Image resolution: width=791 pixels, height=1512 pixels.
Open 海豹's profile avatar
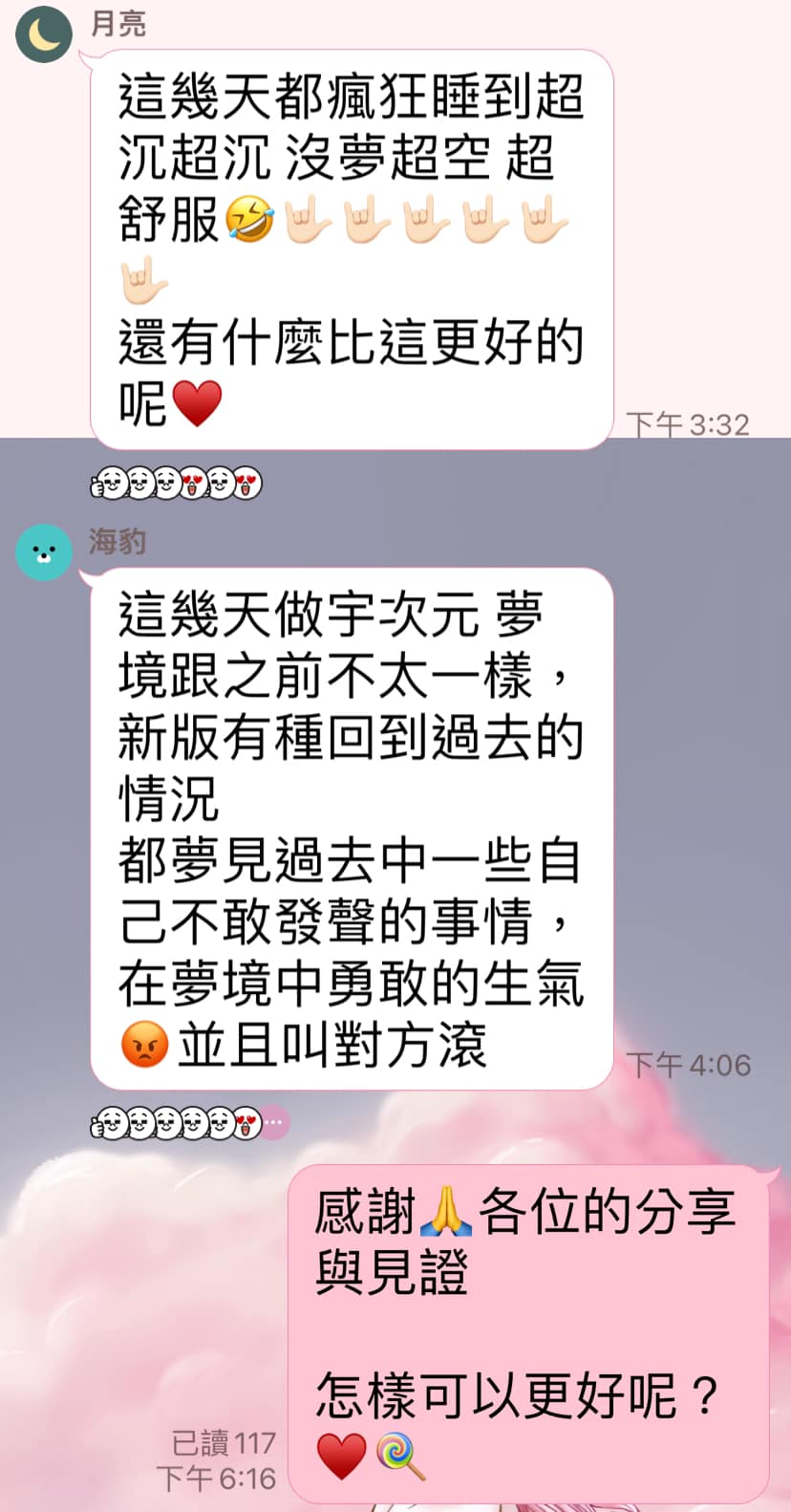[x=43, y=552]
